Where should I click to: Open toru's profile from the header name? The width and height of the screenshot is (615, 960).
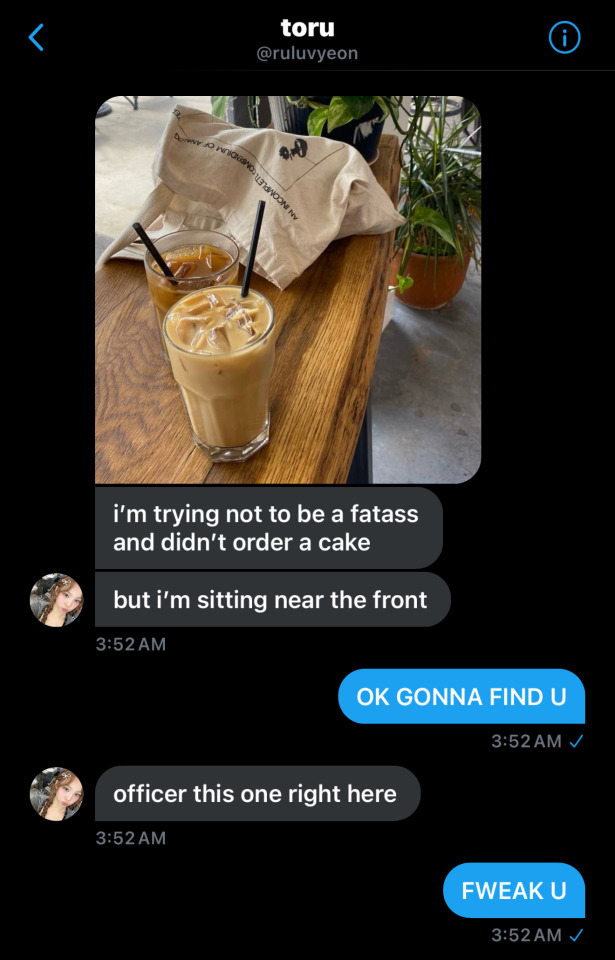coord(307,29)
